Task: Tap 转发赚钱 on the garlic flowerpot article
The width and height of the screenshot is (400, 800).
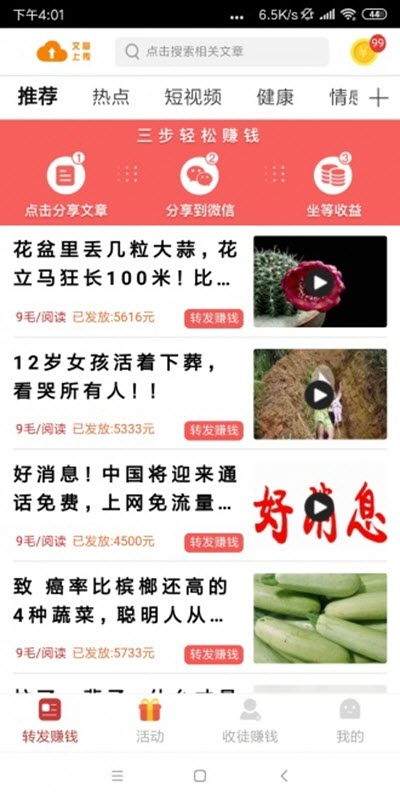Action: click(x=214, y=318)
